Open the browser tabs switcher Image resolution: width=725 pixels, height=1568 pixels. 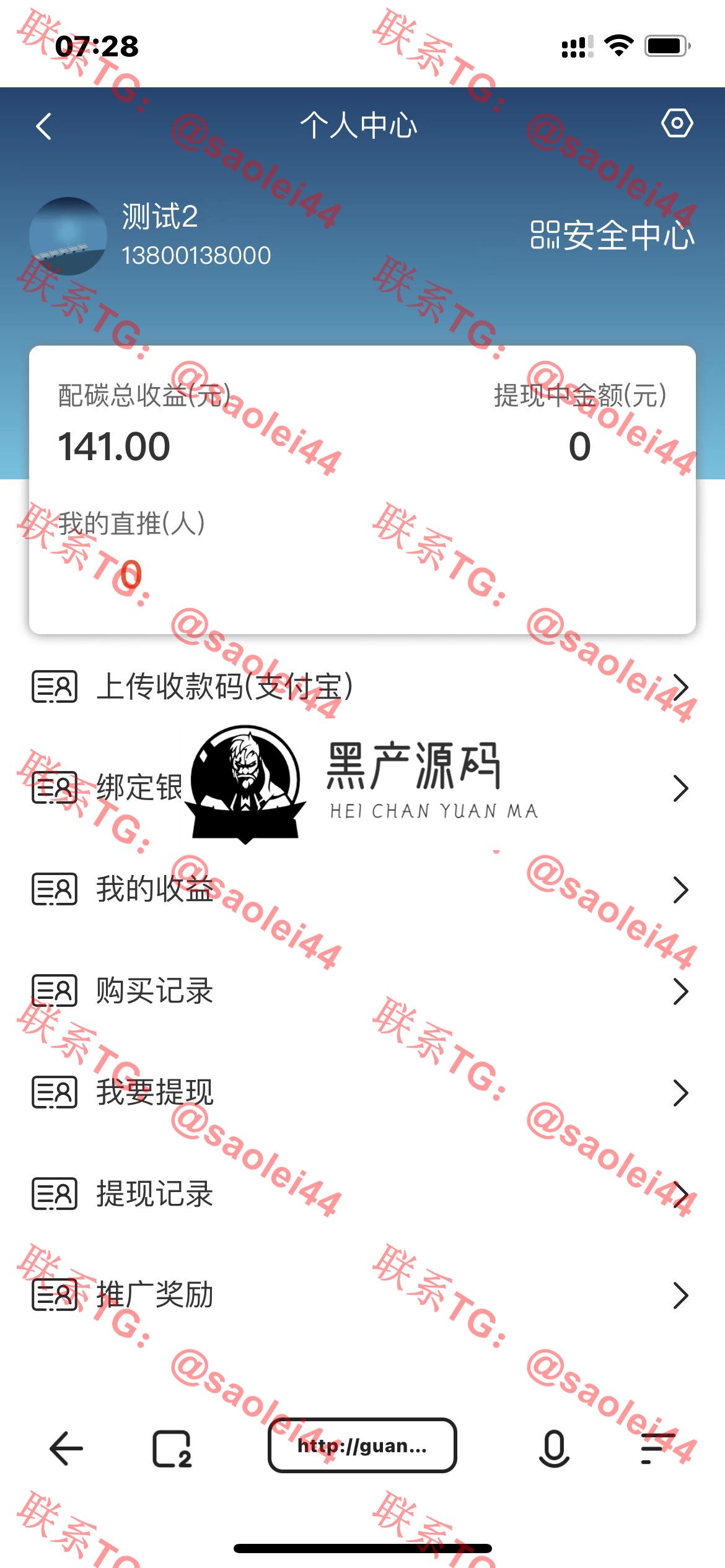click(x=172, y=1448)
